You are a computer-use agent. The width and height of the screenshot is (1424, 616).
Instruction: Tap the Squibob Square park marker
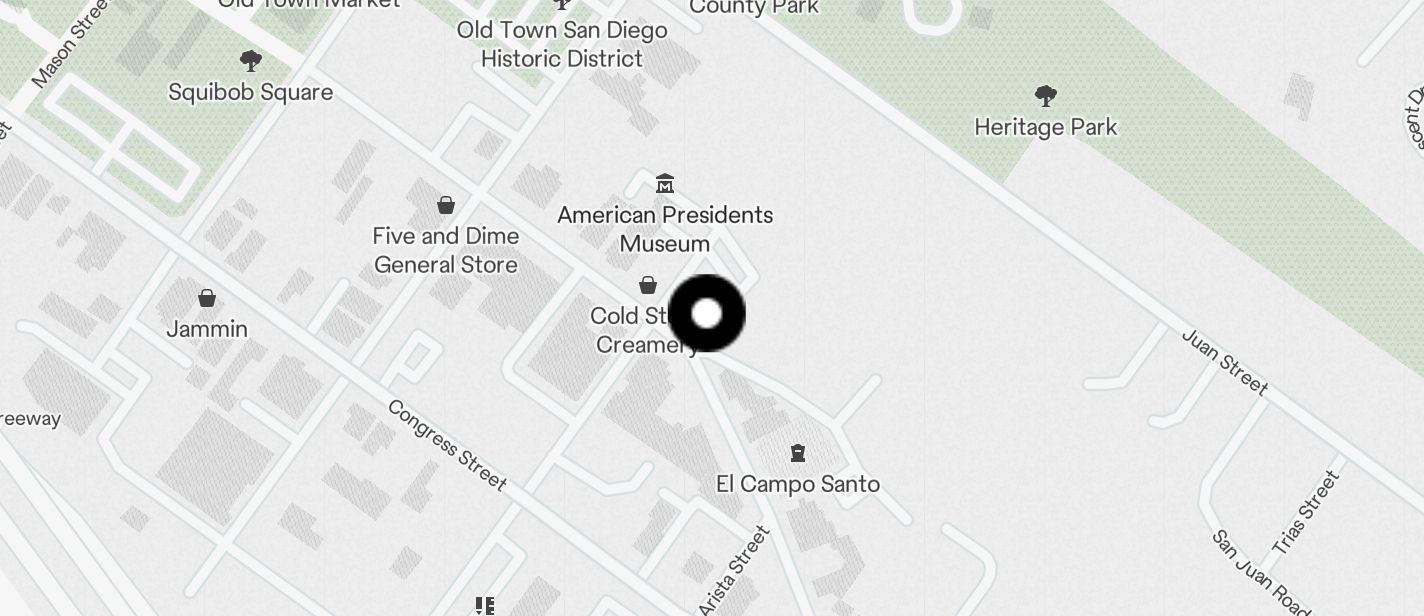coord(250,62)
